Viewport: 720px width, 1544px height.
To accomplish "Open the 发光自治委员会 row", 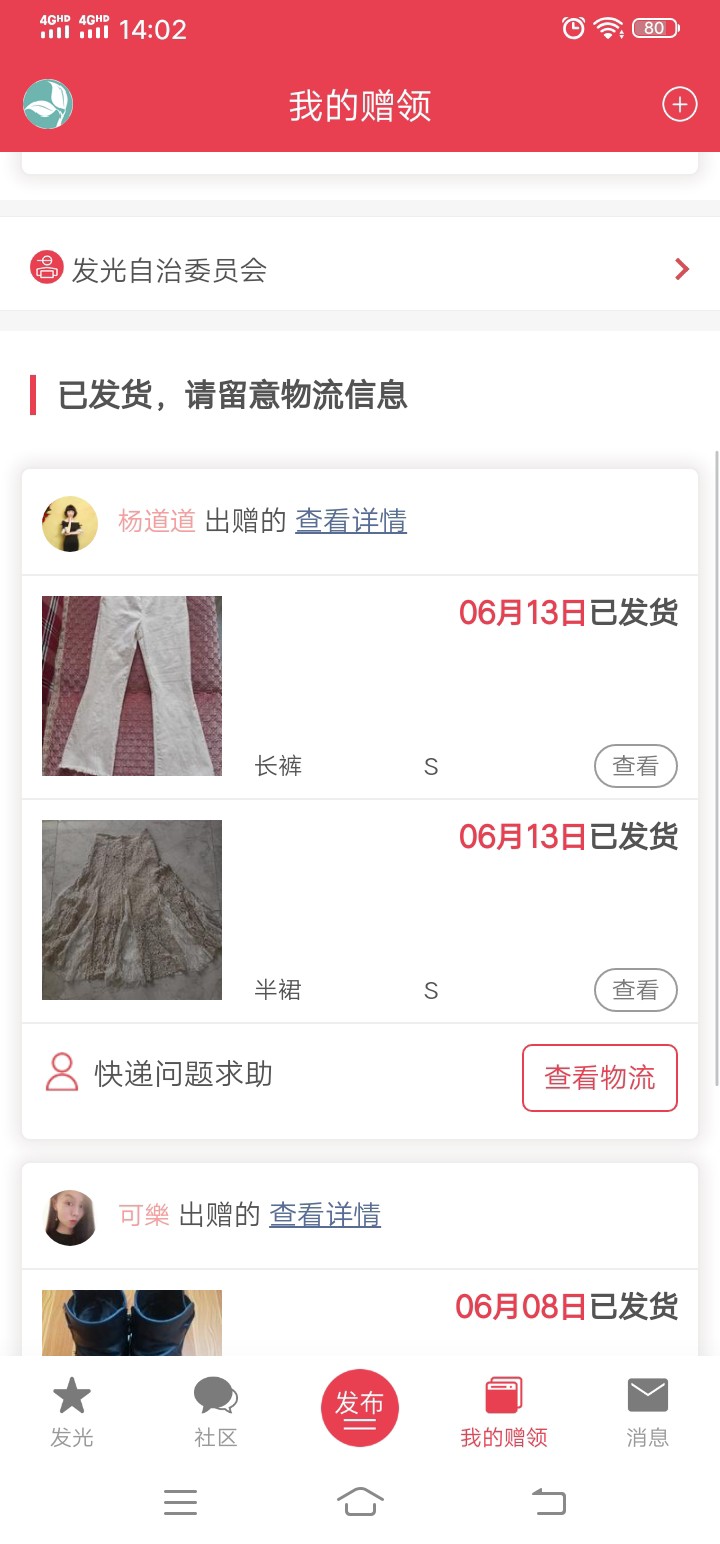I will (360, 269).
